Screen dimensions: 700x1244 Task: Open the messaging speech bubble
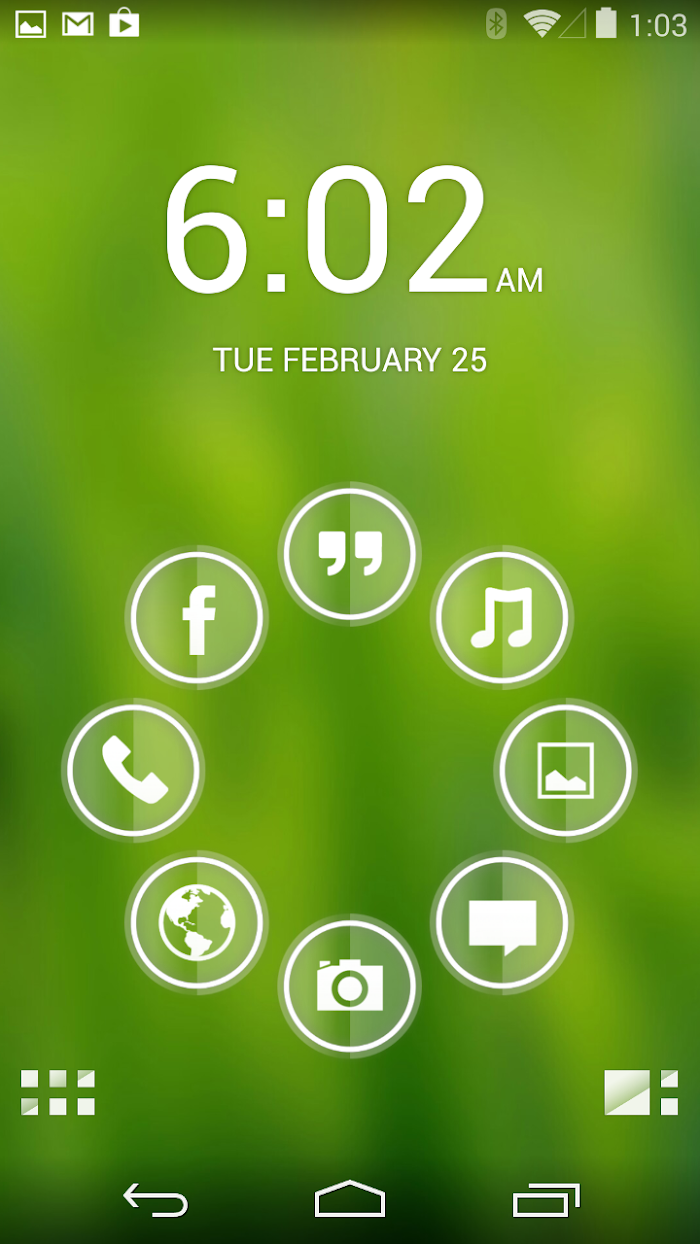click(502, 922)
